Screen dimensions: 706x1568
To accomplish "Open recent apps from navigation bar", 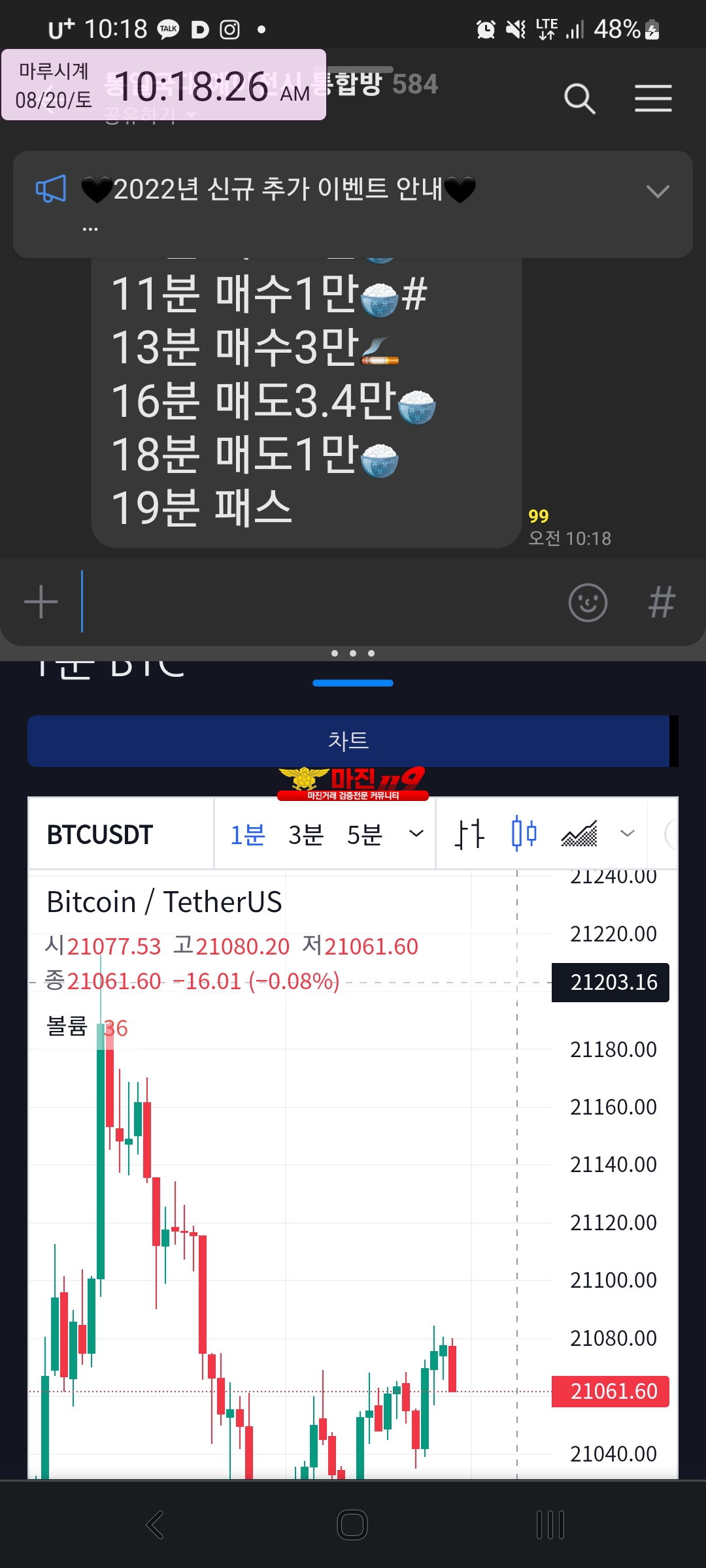I will coord(550,1525).
